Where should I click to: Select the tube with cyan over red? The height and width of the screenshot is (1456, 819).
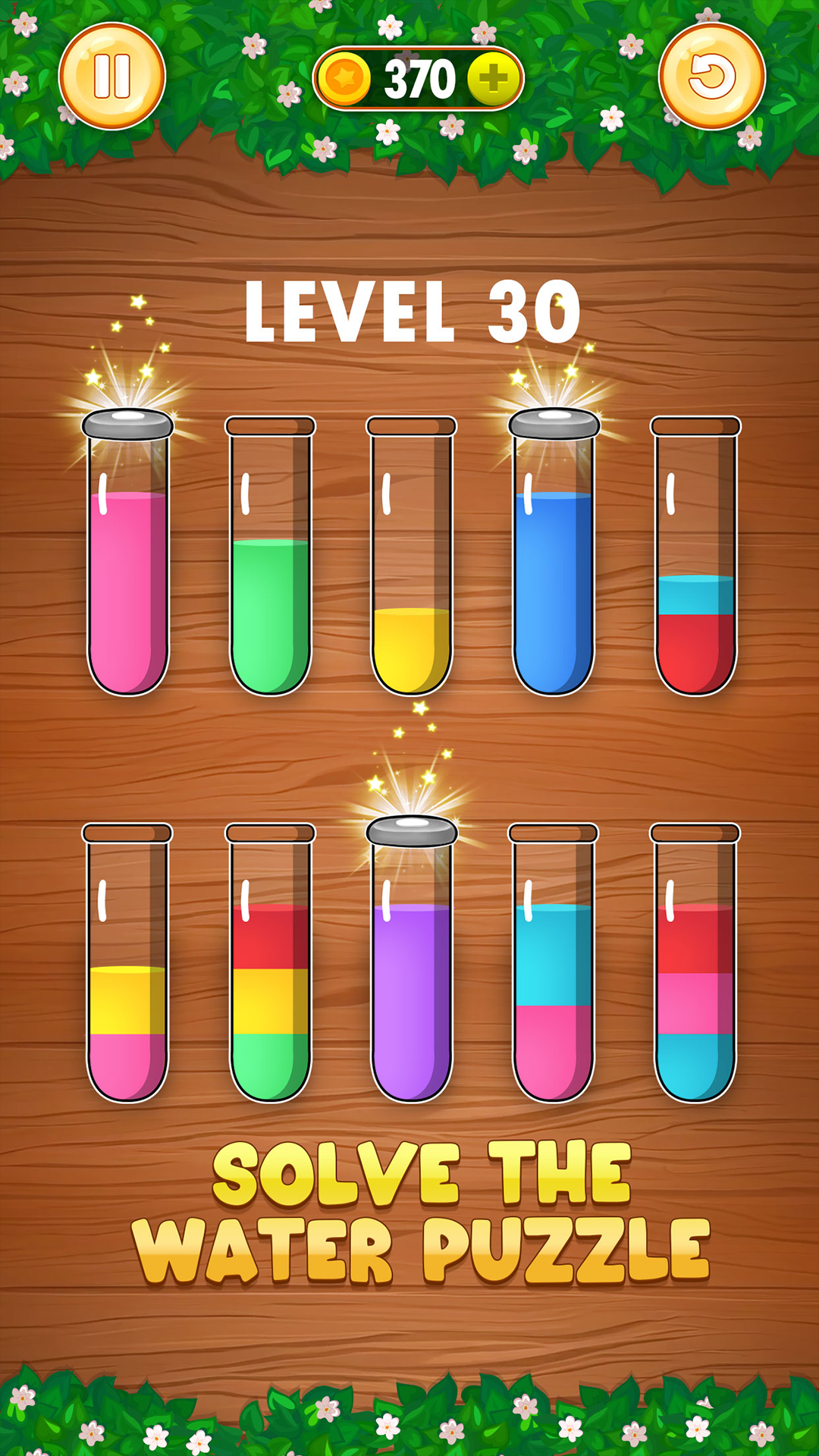(x=695, y=555)
